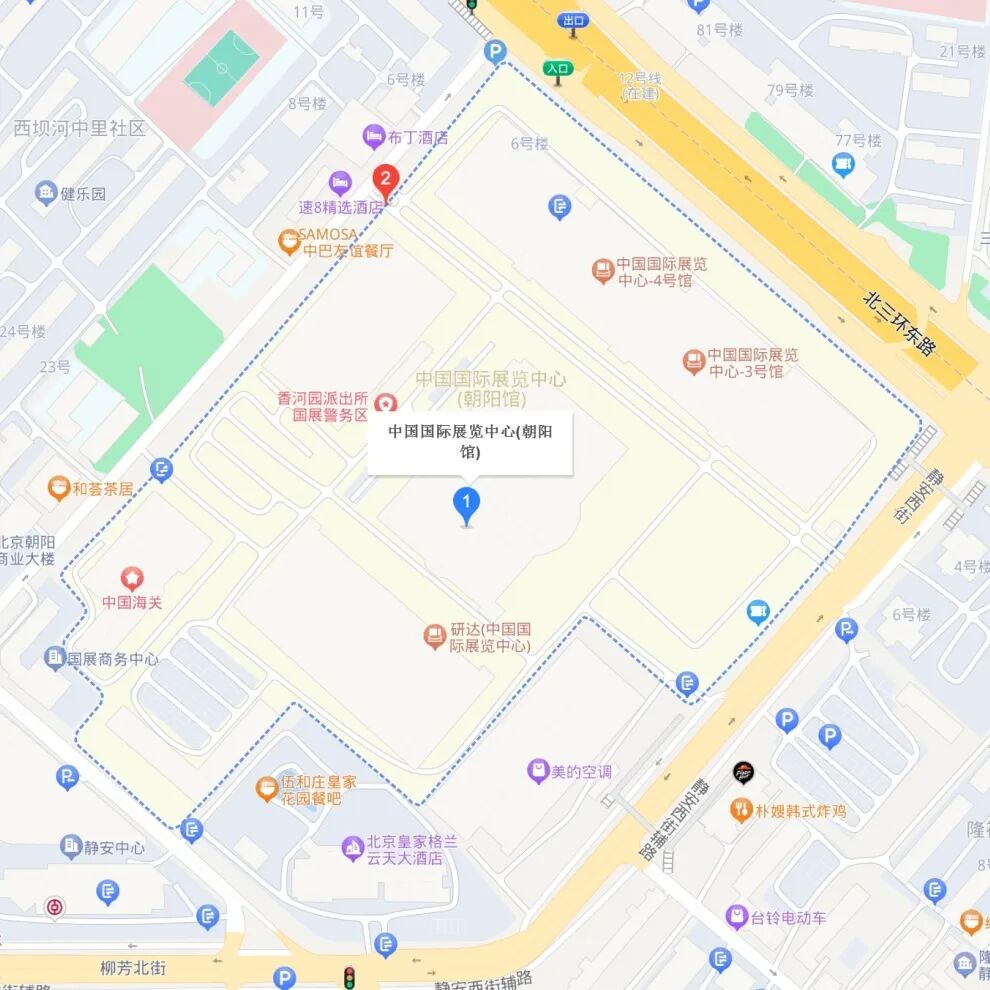Tap the 布丁酒店 hotel marker
The width and height of the screenshot is (990, 990).
[x=374, y=137]
